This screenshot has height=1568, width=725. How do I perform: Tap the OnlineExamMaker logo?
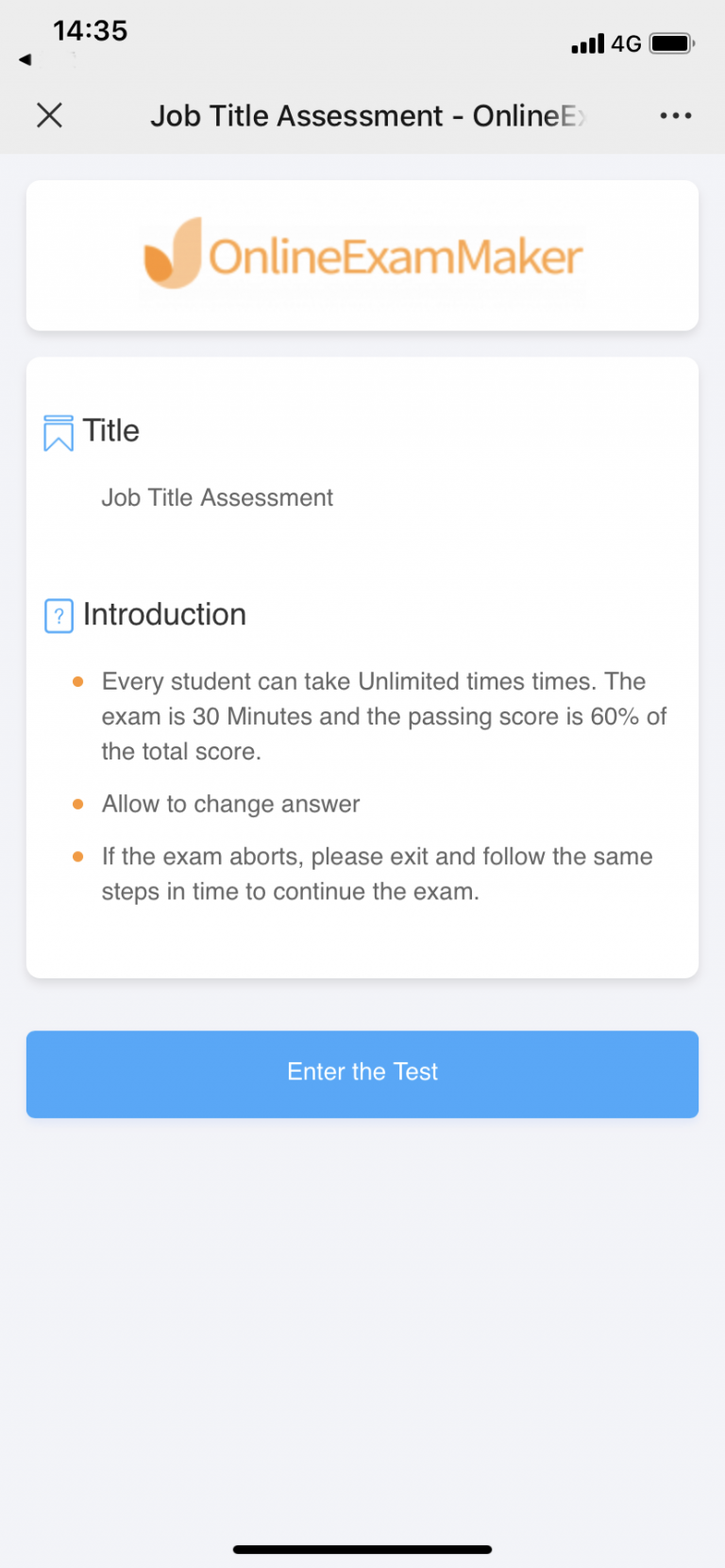pos(362,255)
